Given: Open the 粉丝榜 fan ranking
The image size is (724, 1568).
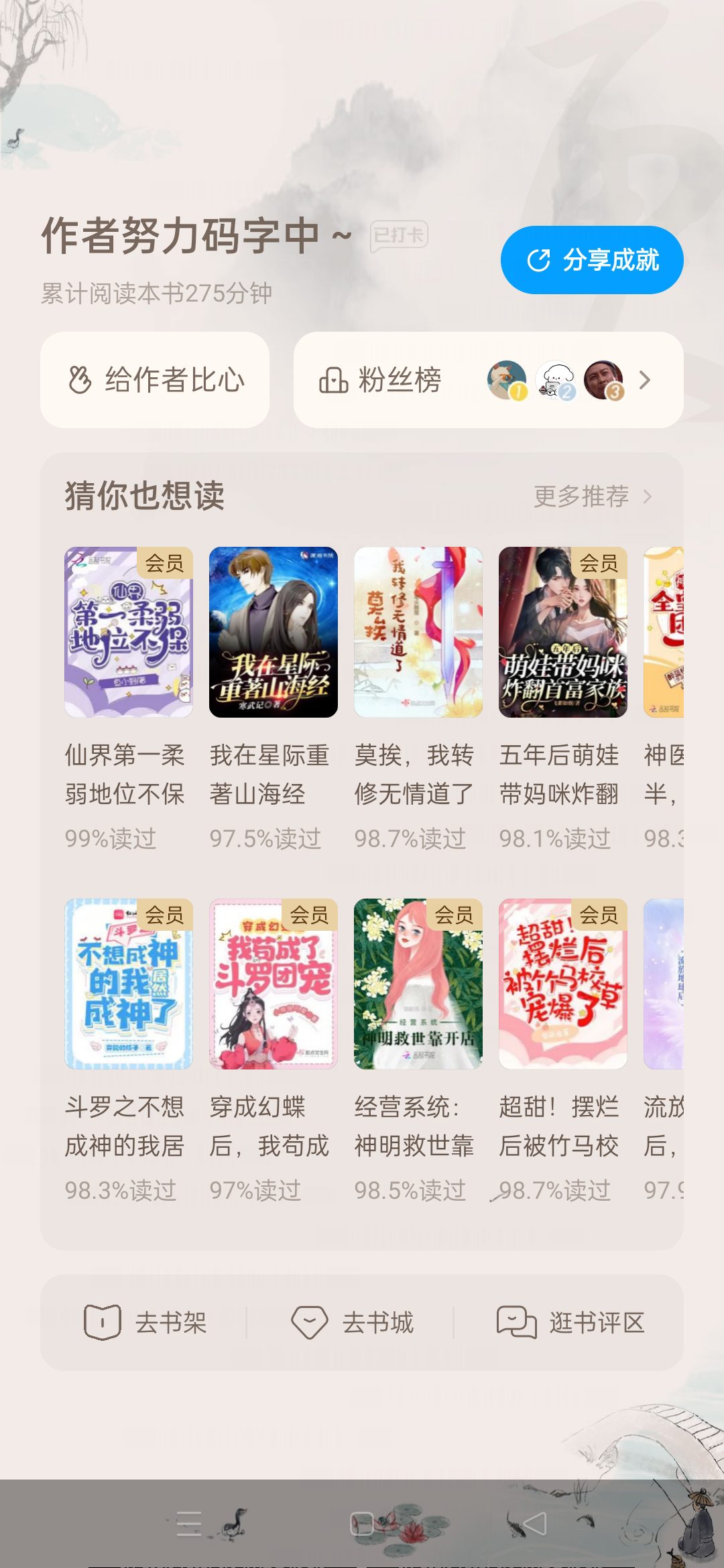Looking at the screenshot, I should (489, 380).
